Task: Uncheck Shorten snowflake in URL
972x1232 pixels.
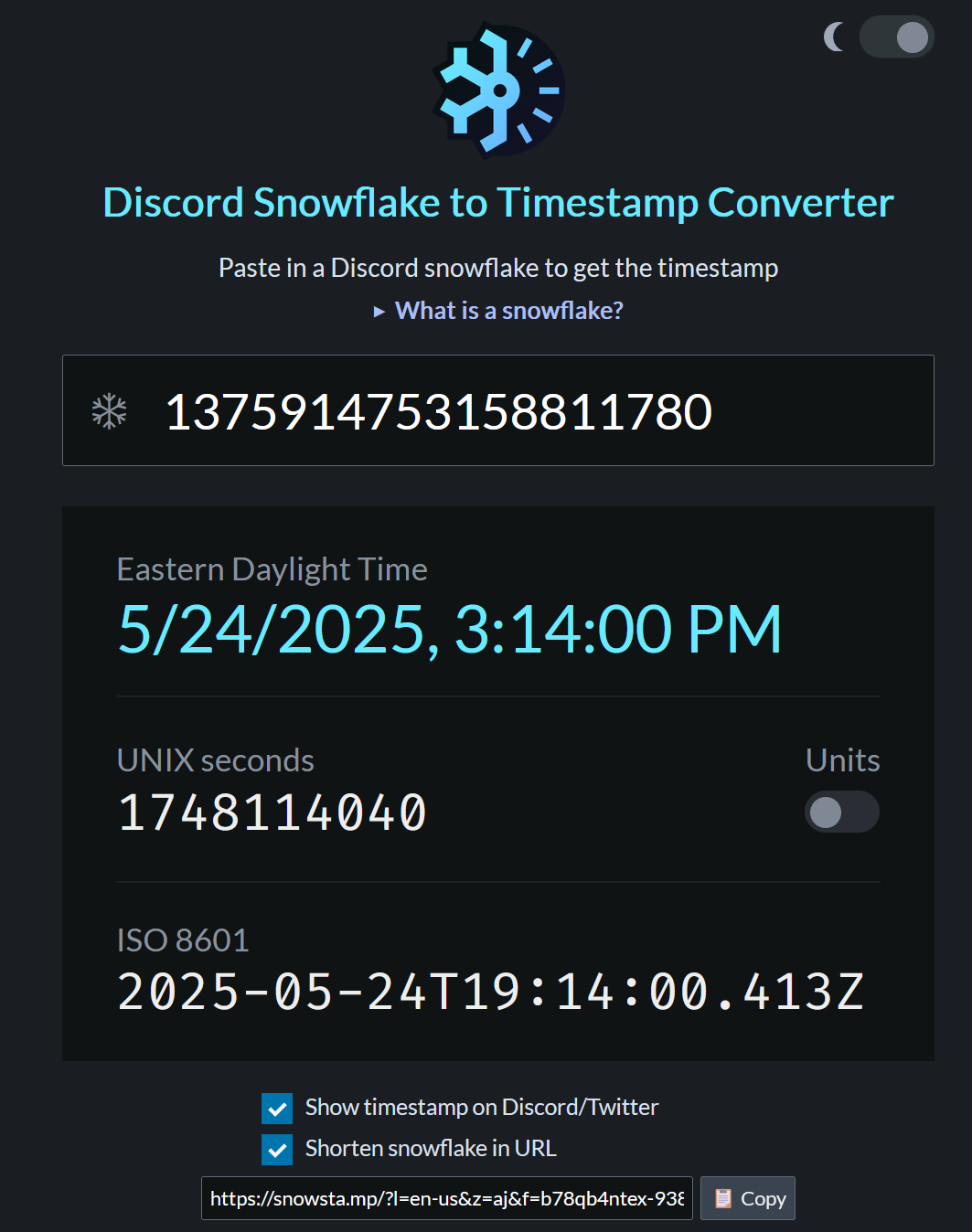Action: coord(277,1149)
